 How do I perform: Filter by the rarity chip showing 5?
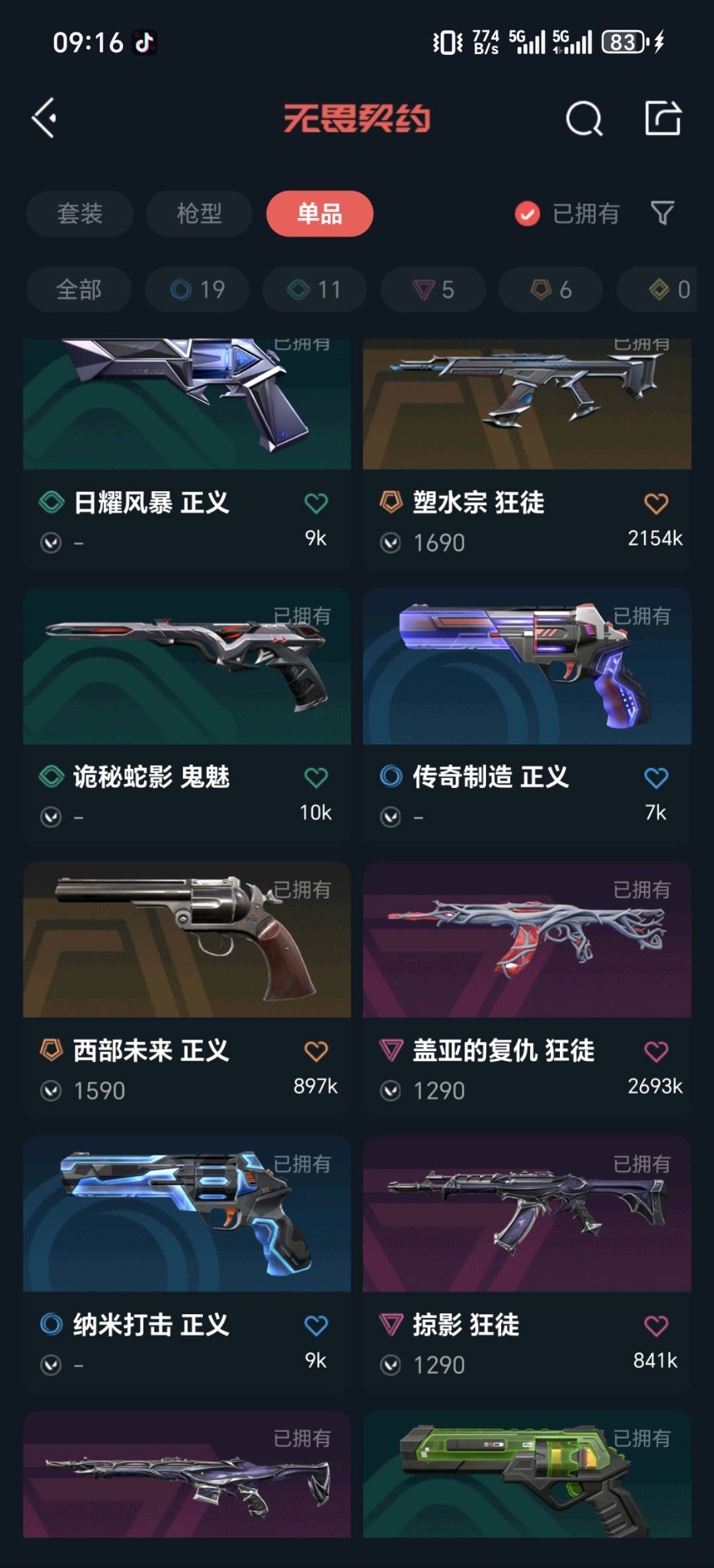pos(433,290)
